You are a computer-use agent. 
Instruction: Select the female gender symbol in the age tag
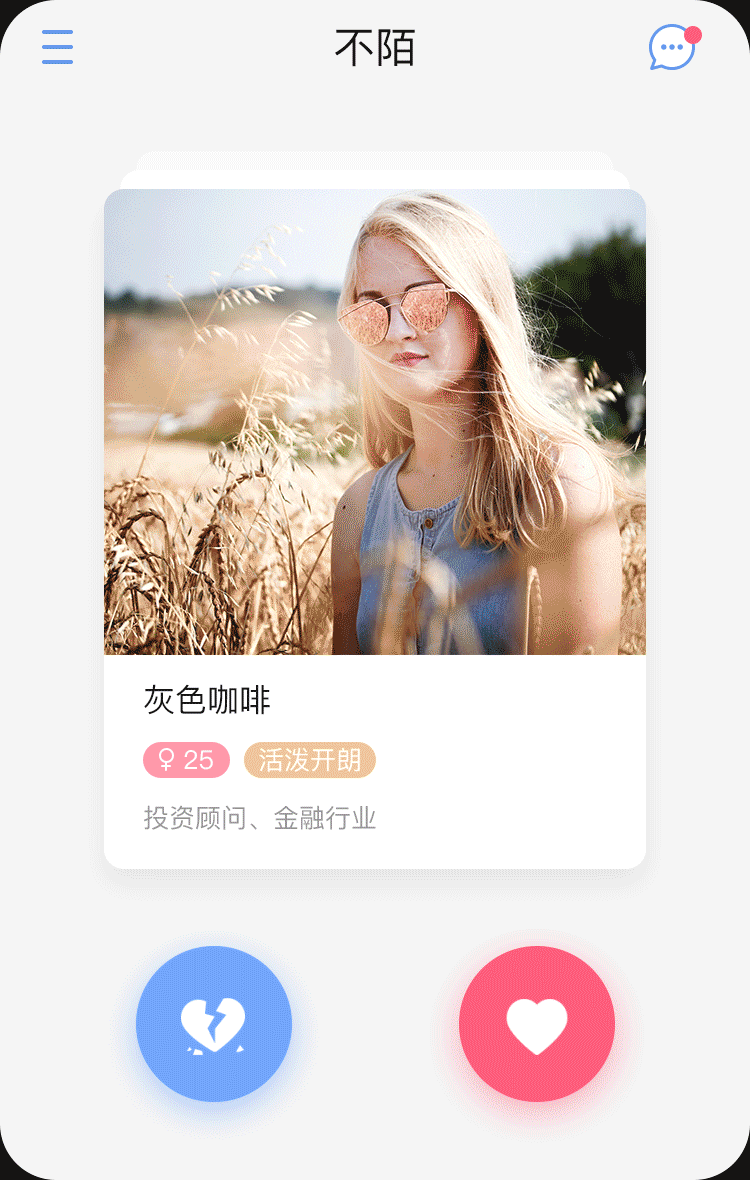[166, 760]
